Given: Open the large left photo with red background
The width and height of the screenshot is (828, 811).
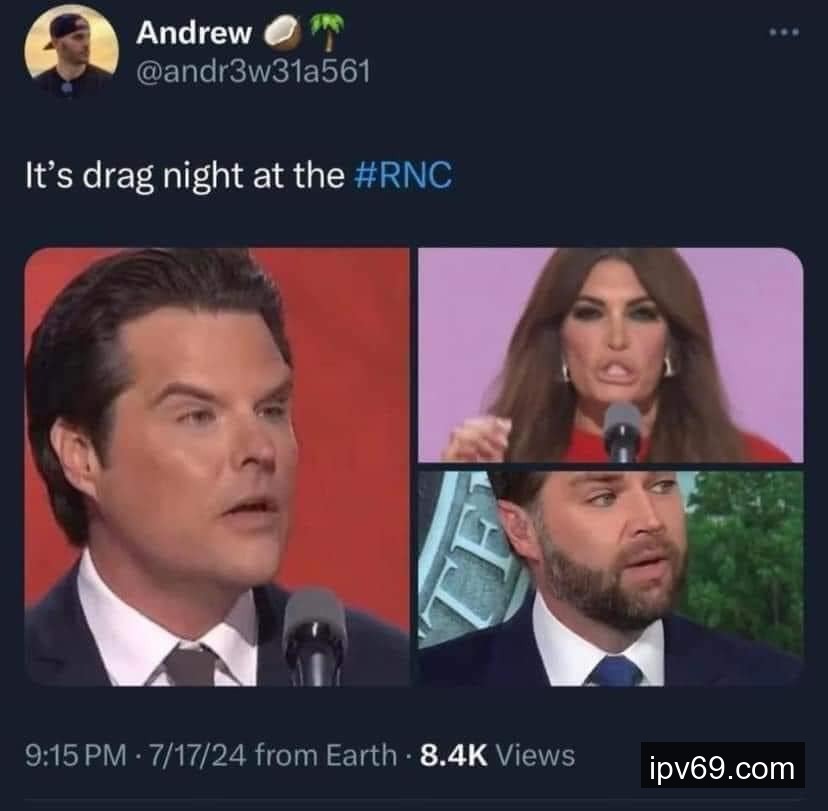Looking at the screenshot, I should [217, 467].
